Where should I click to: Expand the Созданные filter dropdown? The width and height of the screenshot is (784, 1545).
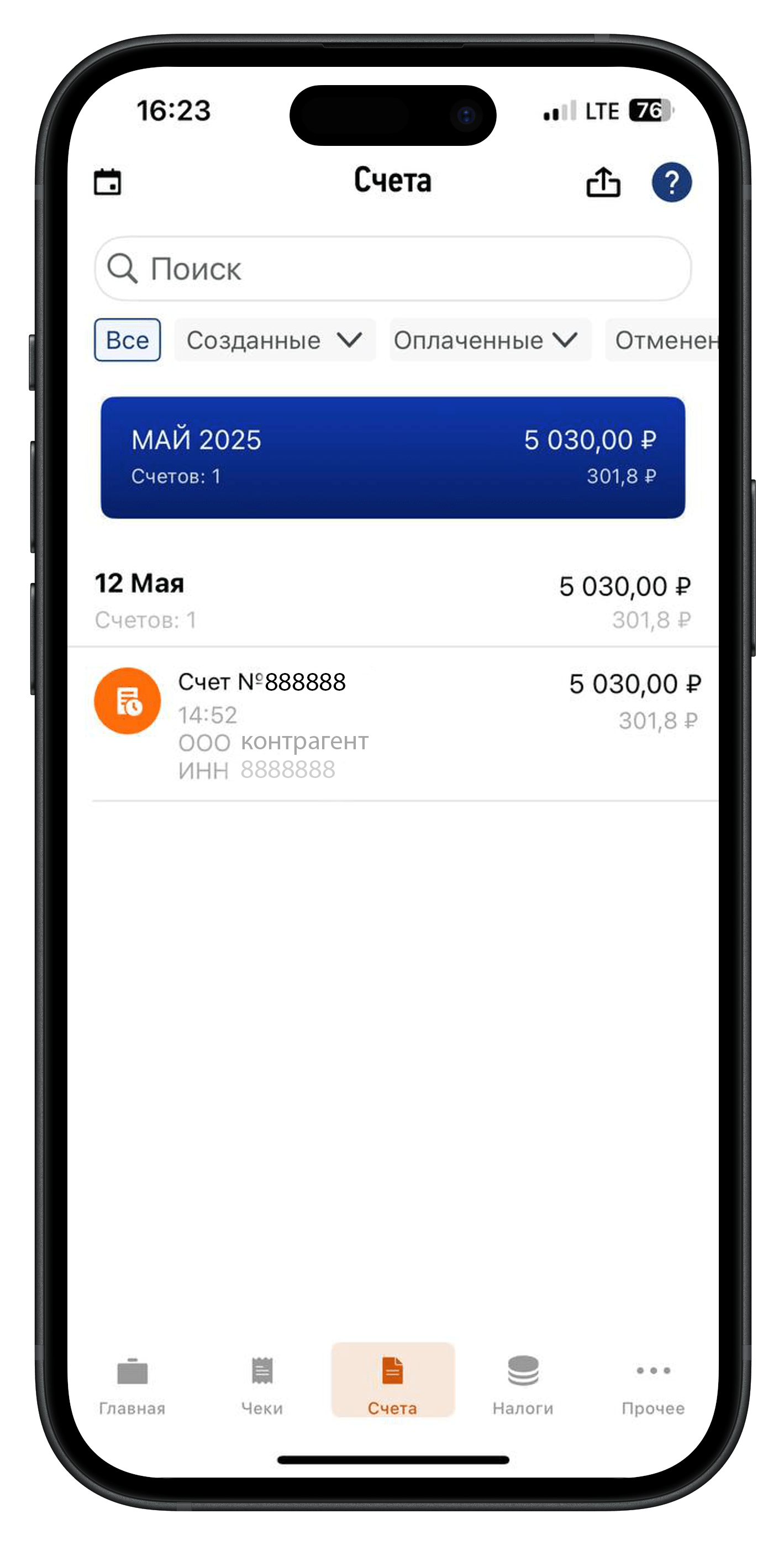[275, 340]
